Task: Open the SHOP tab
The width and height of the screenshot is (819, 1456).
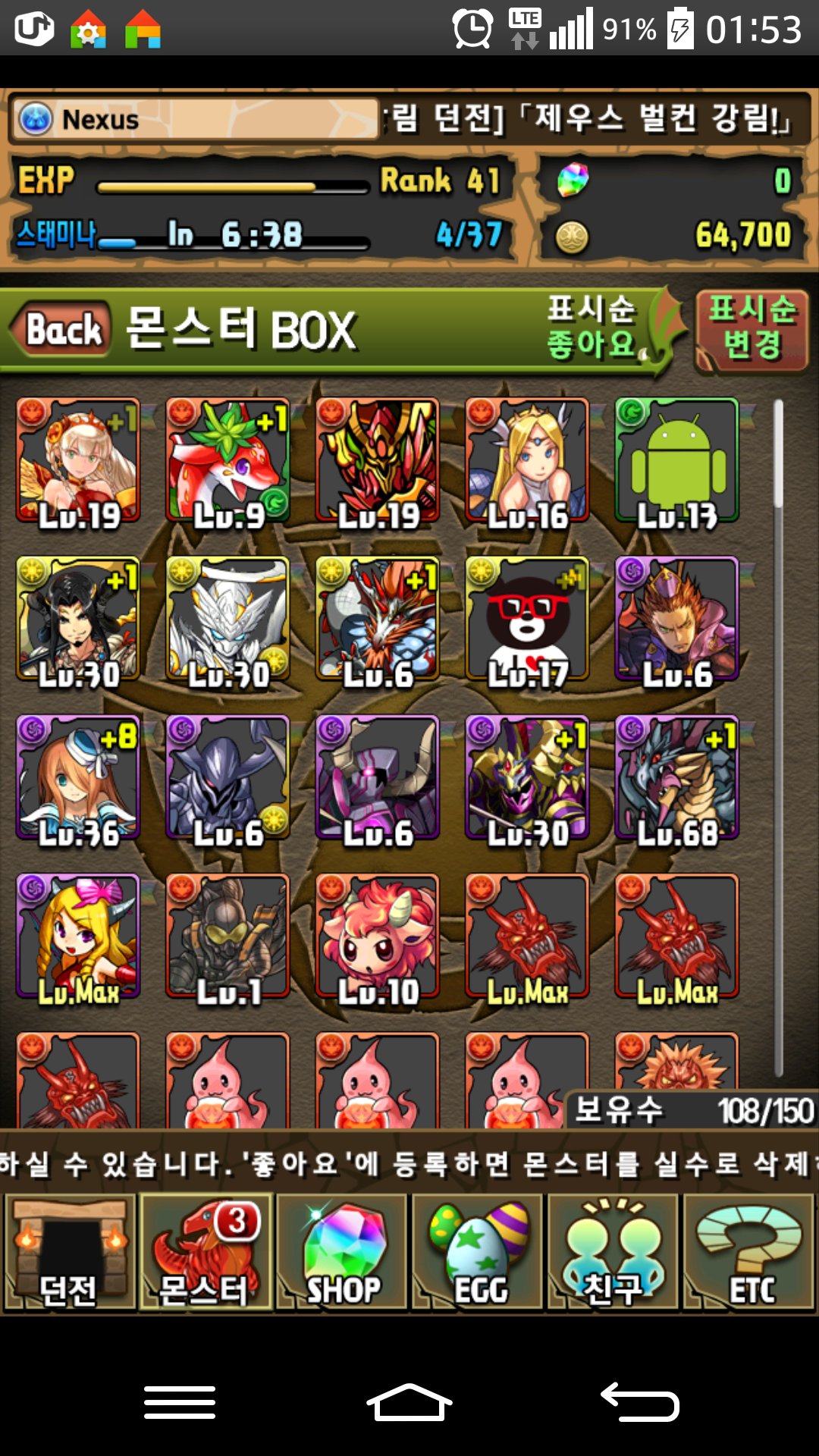Action: [341, 1253]
